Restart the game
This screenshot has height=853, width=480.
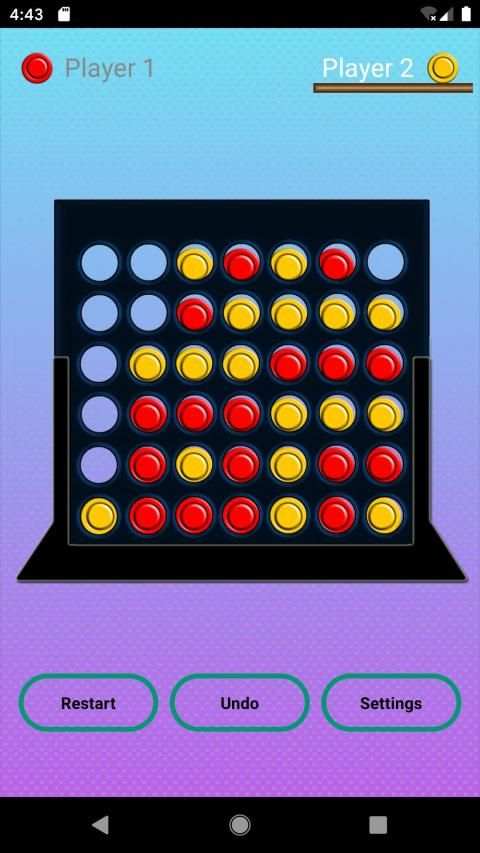point(88,703)
